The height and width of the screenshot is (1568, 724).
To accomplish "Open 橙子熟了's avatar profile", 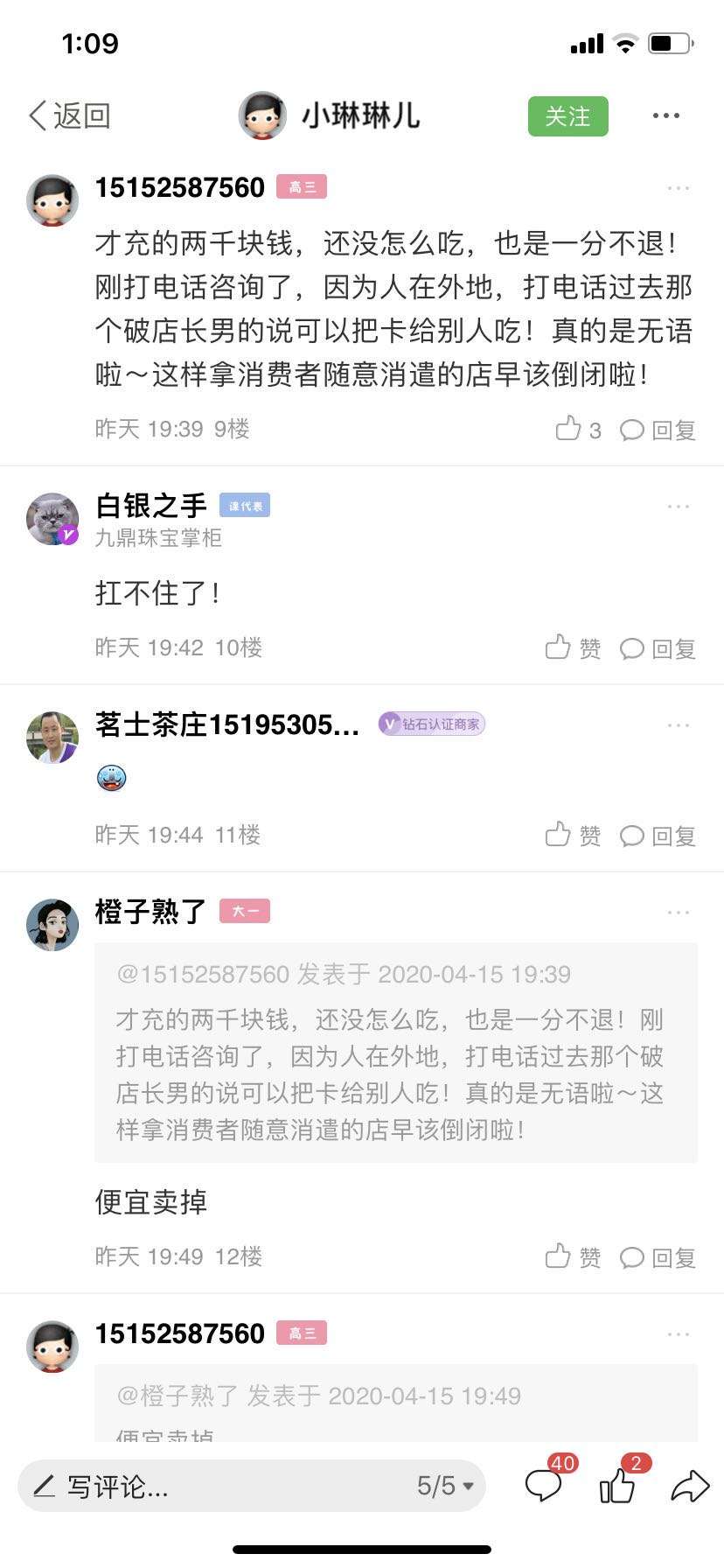I will coord(52,925).
